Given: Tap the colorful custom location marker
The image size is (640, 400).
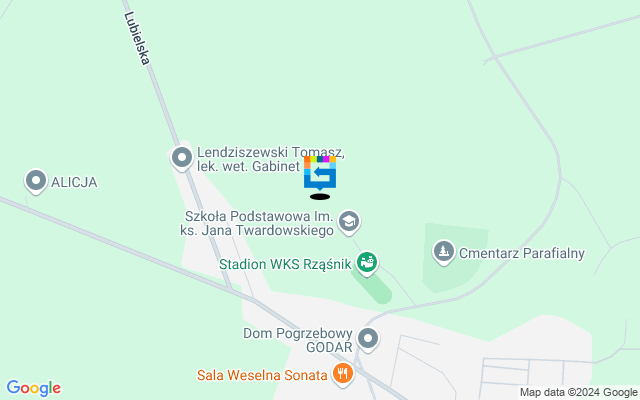Looking at the screenshot, I should tap(320, 172).
